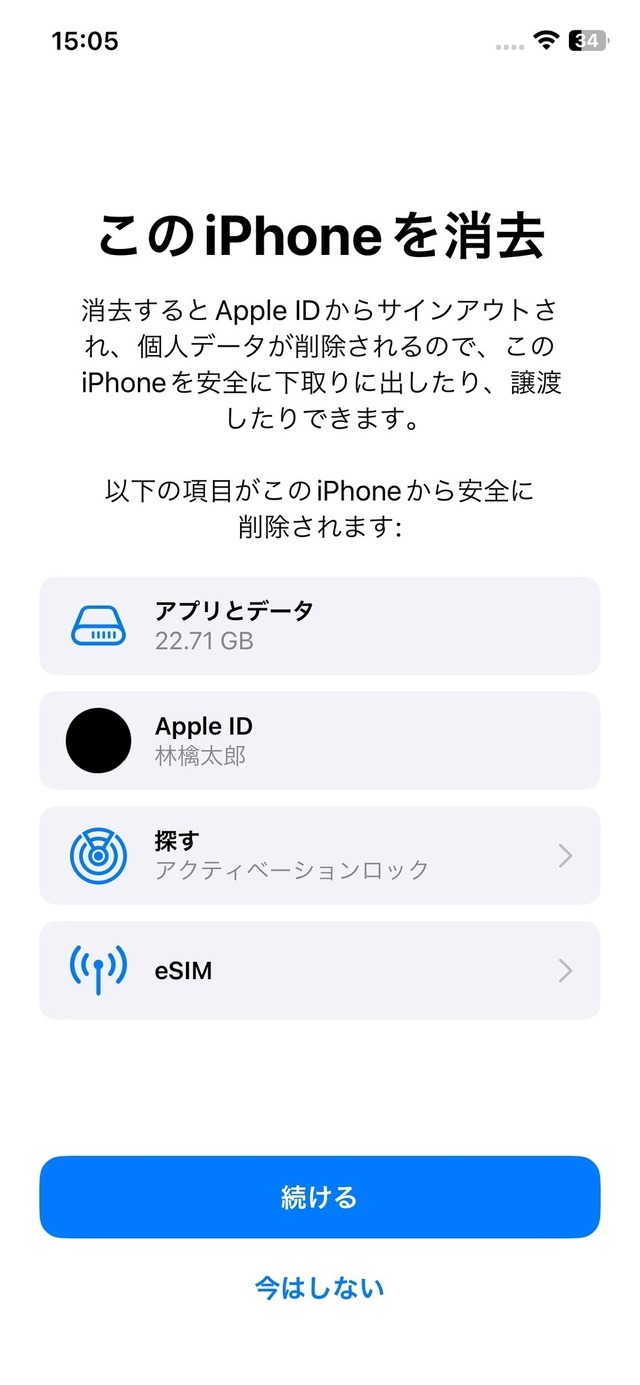Open the 探す activation lock row
640x1385 pixels.
click(319, 856)
